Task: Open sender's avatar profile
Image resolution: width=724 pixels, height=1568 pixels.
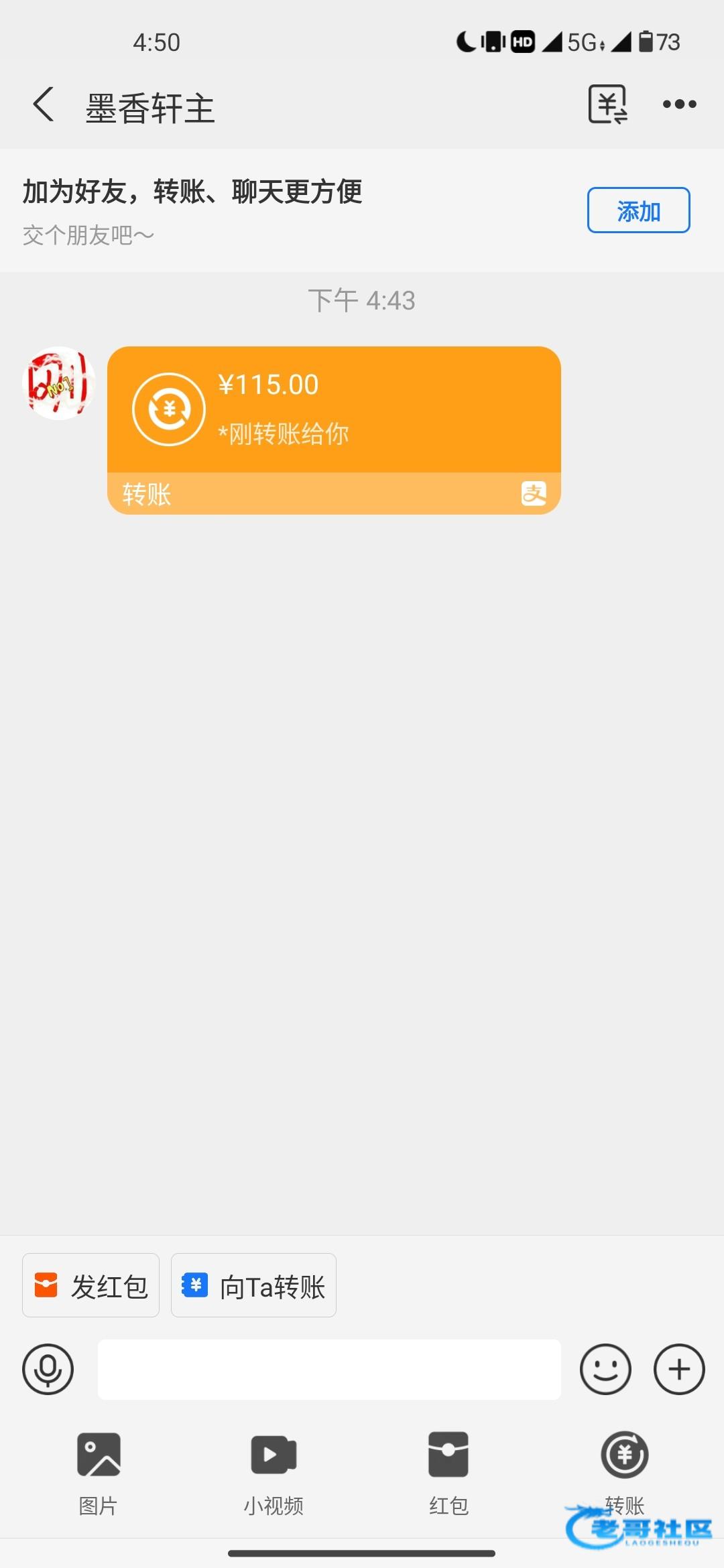Action: [59, 383]
